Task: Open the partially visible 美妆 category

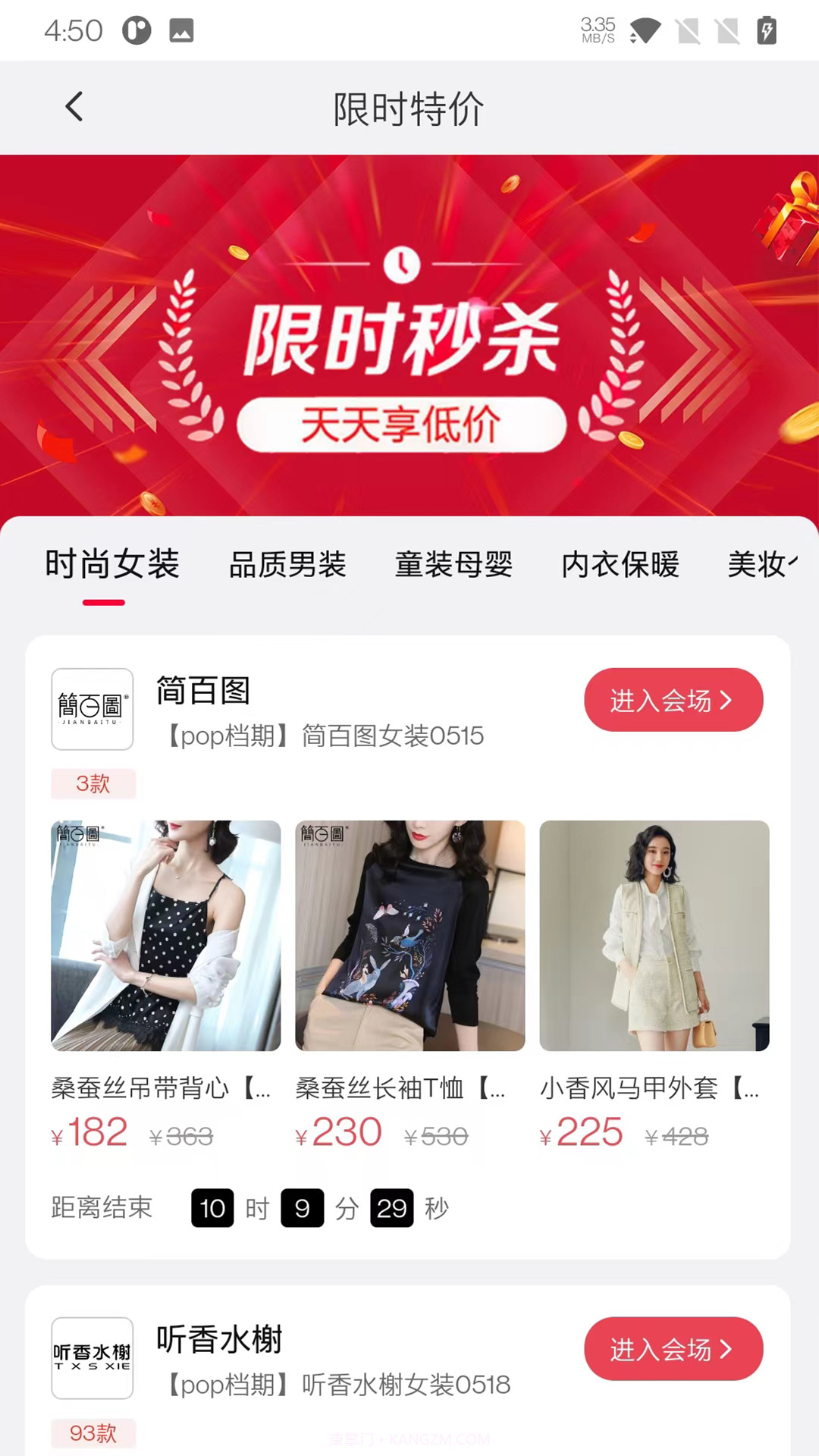Action: tap(758, 565)
